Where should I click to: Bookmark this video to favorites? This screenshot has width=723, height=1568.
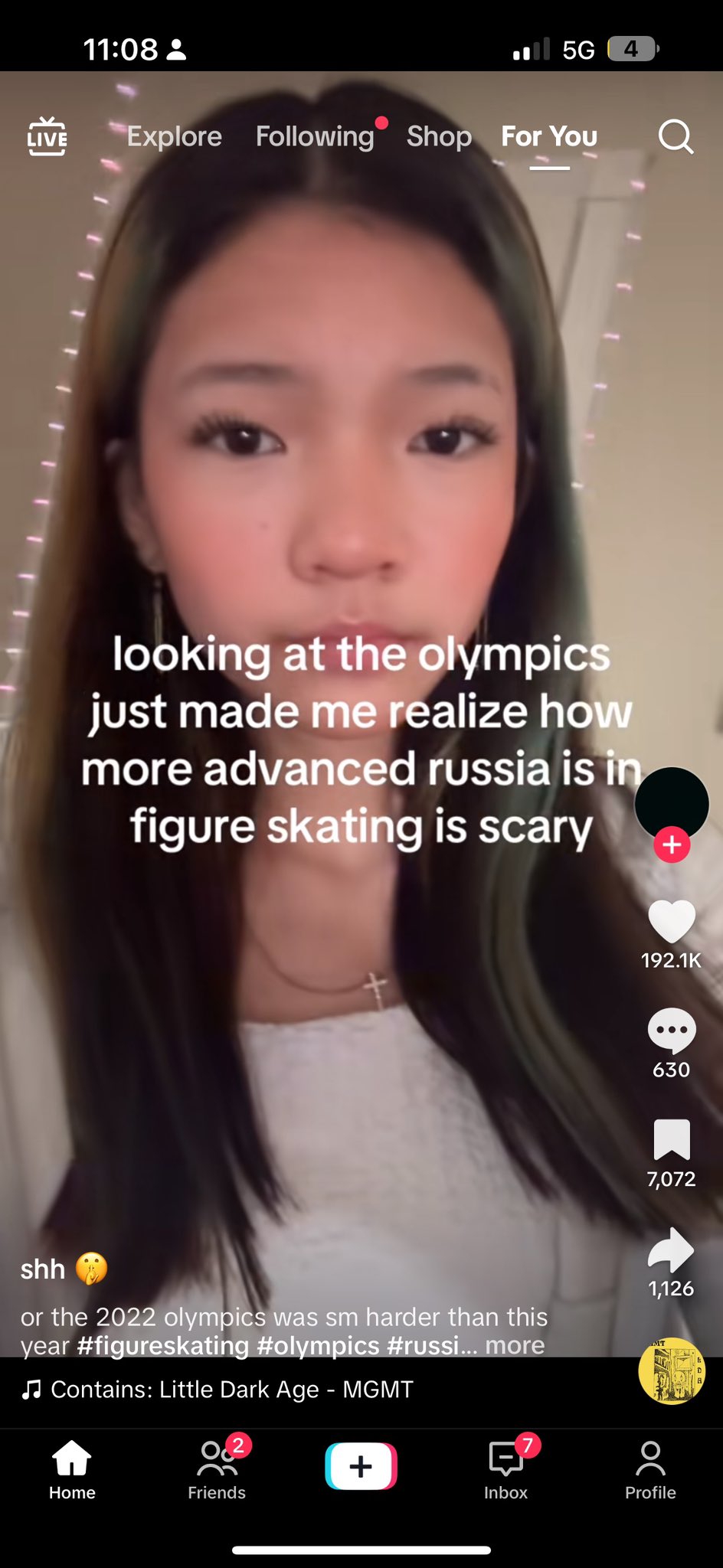coord(672,1139)
